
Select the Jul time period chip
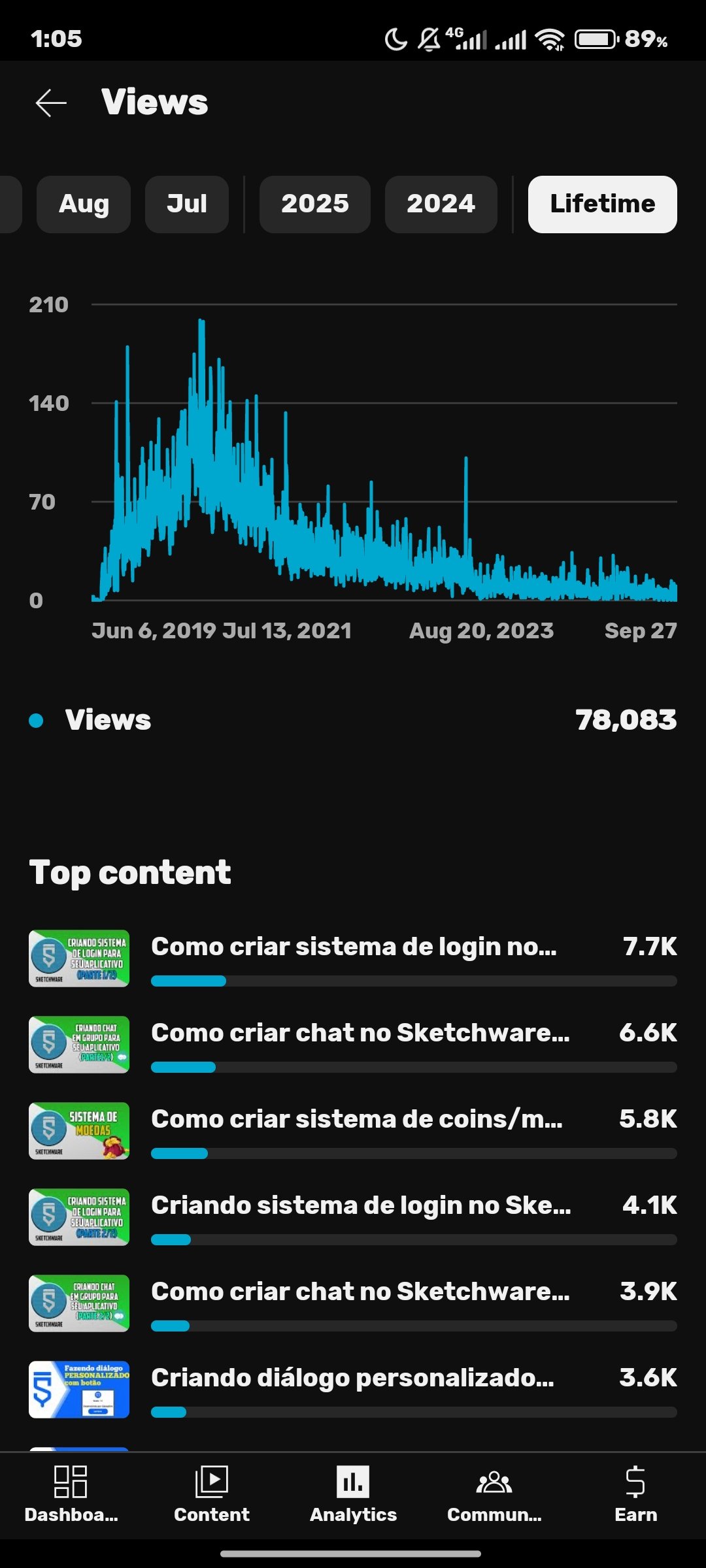[x=187, y=204]
